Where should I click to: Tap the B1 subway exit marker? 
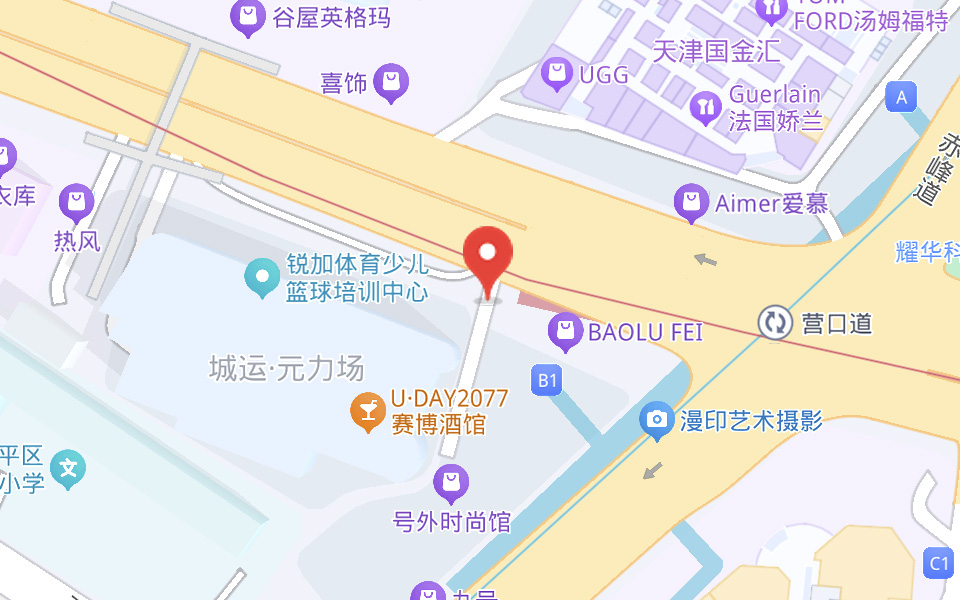[x=547, y=380]
